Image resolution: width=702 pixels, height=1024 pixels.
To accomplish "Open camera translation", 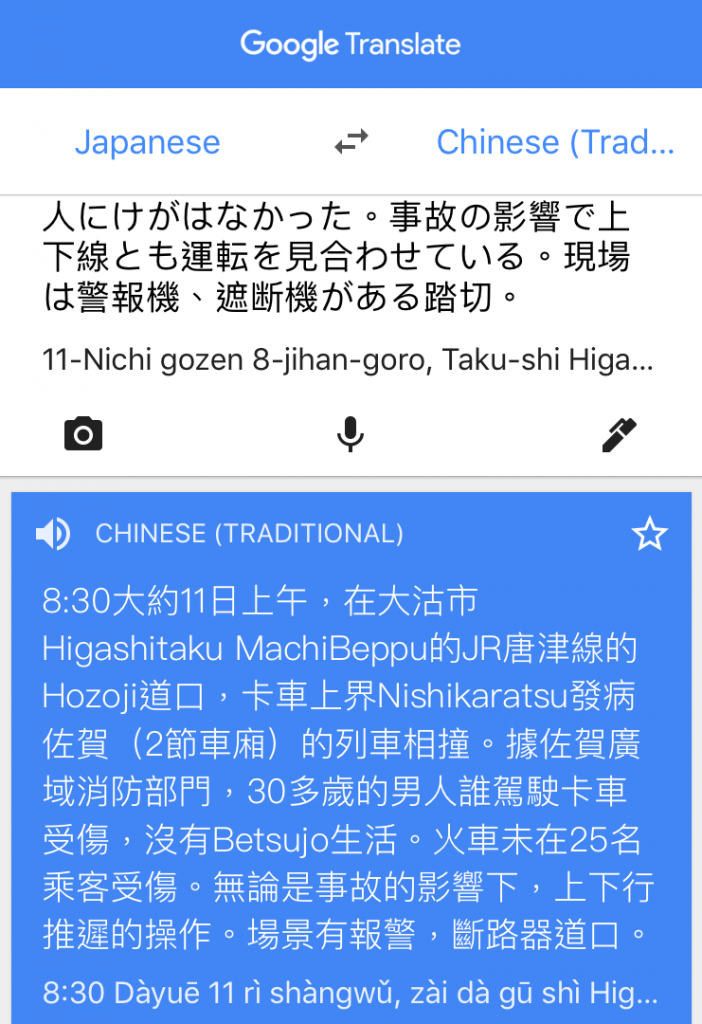I will [83, 434].
